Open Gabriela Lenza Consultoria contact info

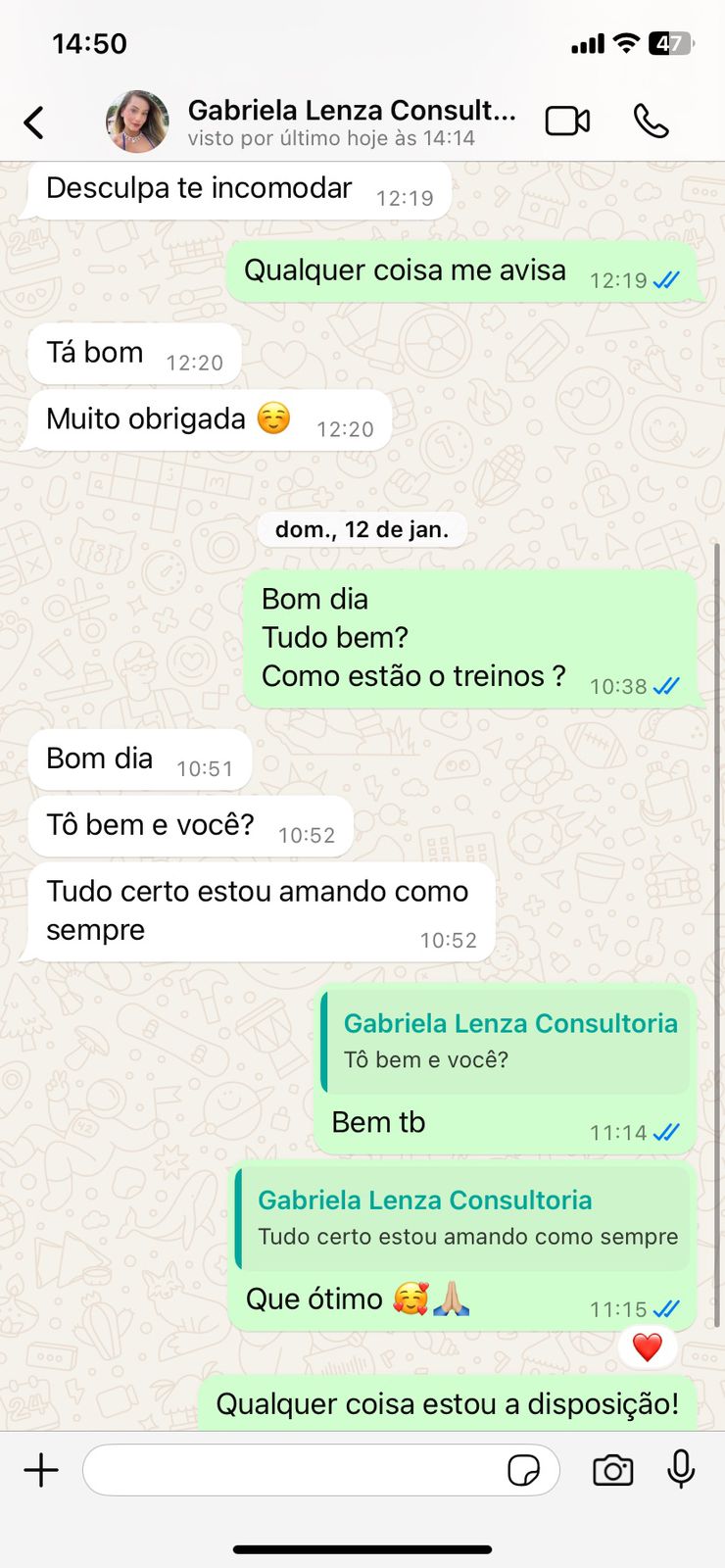[x=351, y=122]
